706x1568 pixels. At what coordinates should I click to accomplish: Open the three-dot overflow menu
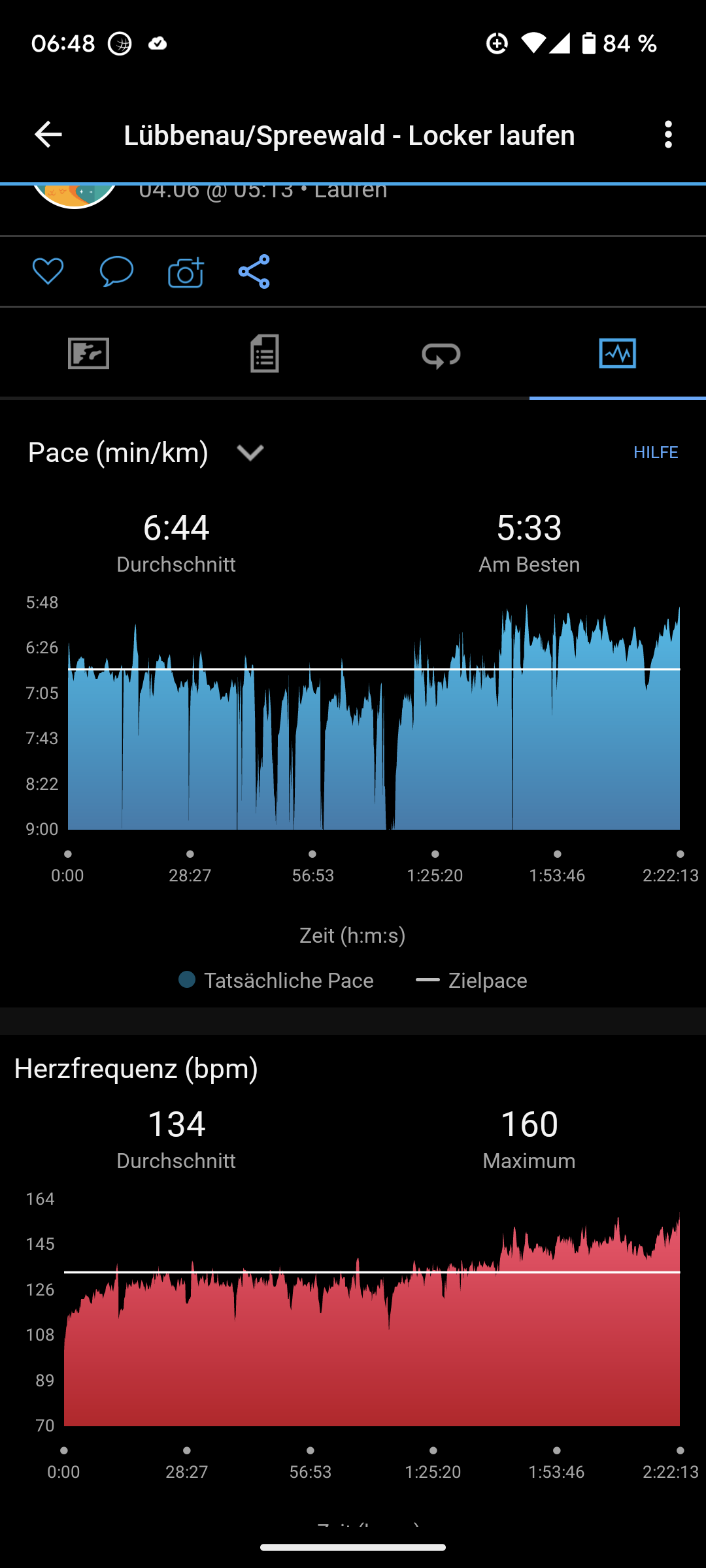(667, 135)
